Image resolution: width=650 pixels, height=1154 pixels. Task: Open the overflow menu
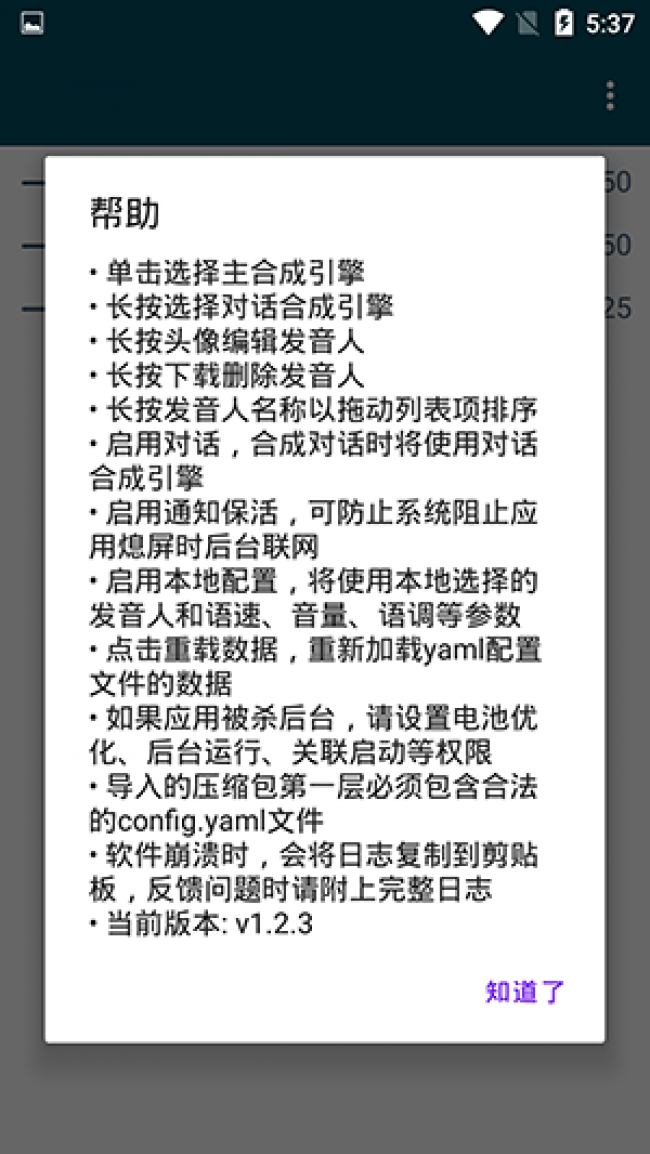coord(609,96)
